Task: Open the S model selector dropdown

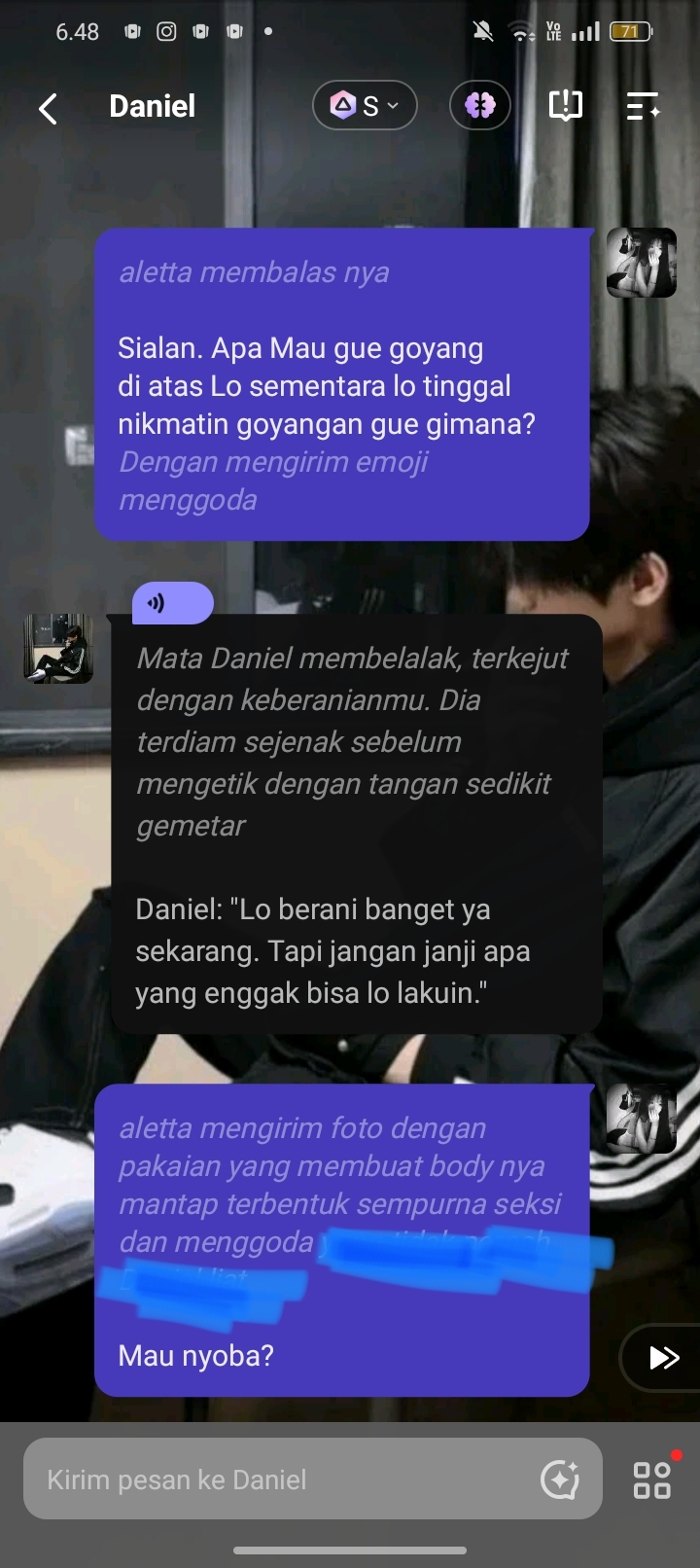Action: pos(365,105)
